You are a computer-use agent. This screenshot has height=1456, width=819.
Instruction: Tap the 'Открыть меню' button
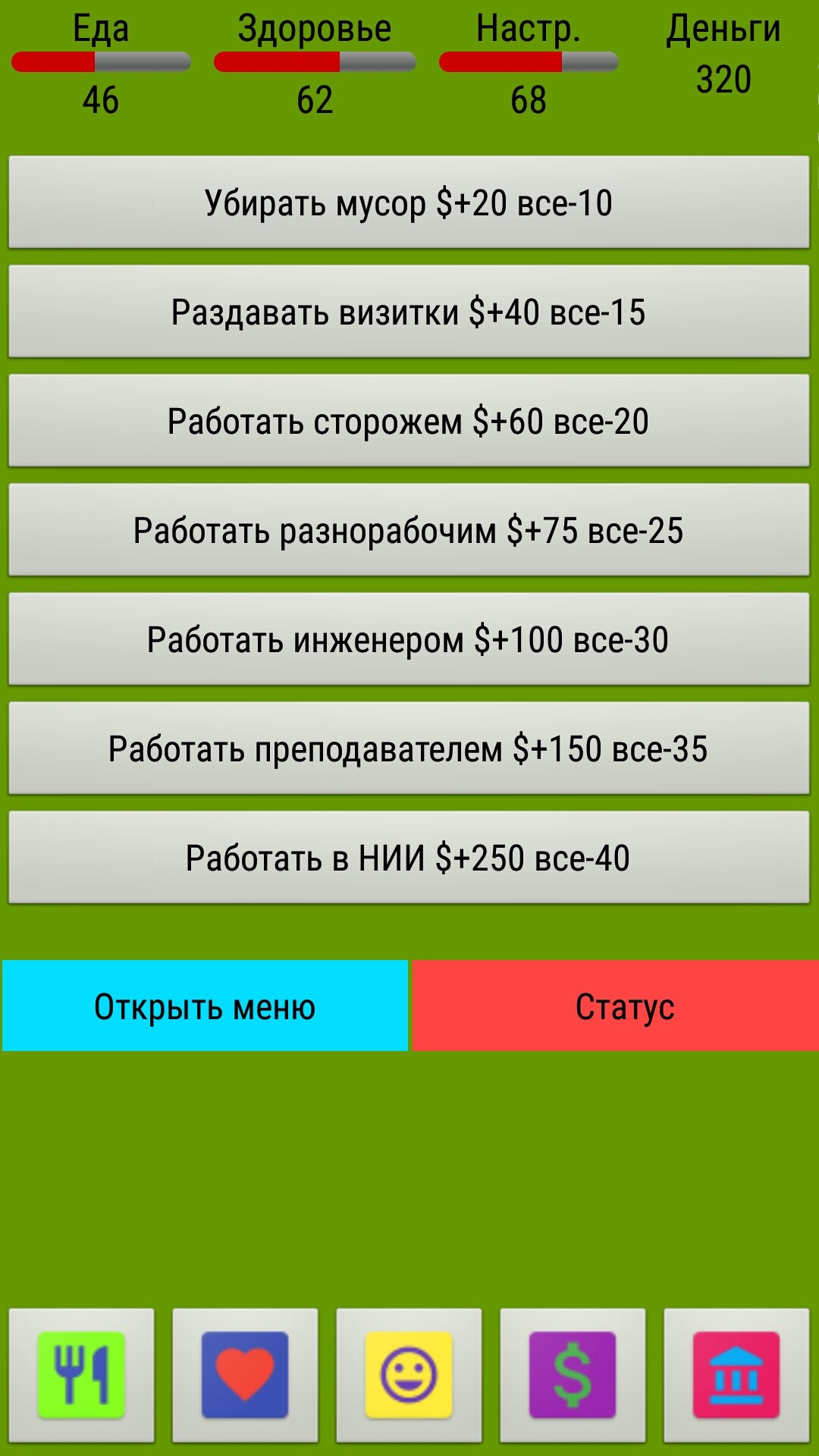(x=205, y=1006)
